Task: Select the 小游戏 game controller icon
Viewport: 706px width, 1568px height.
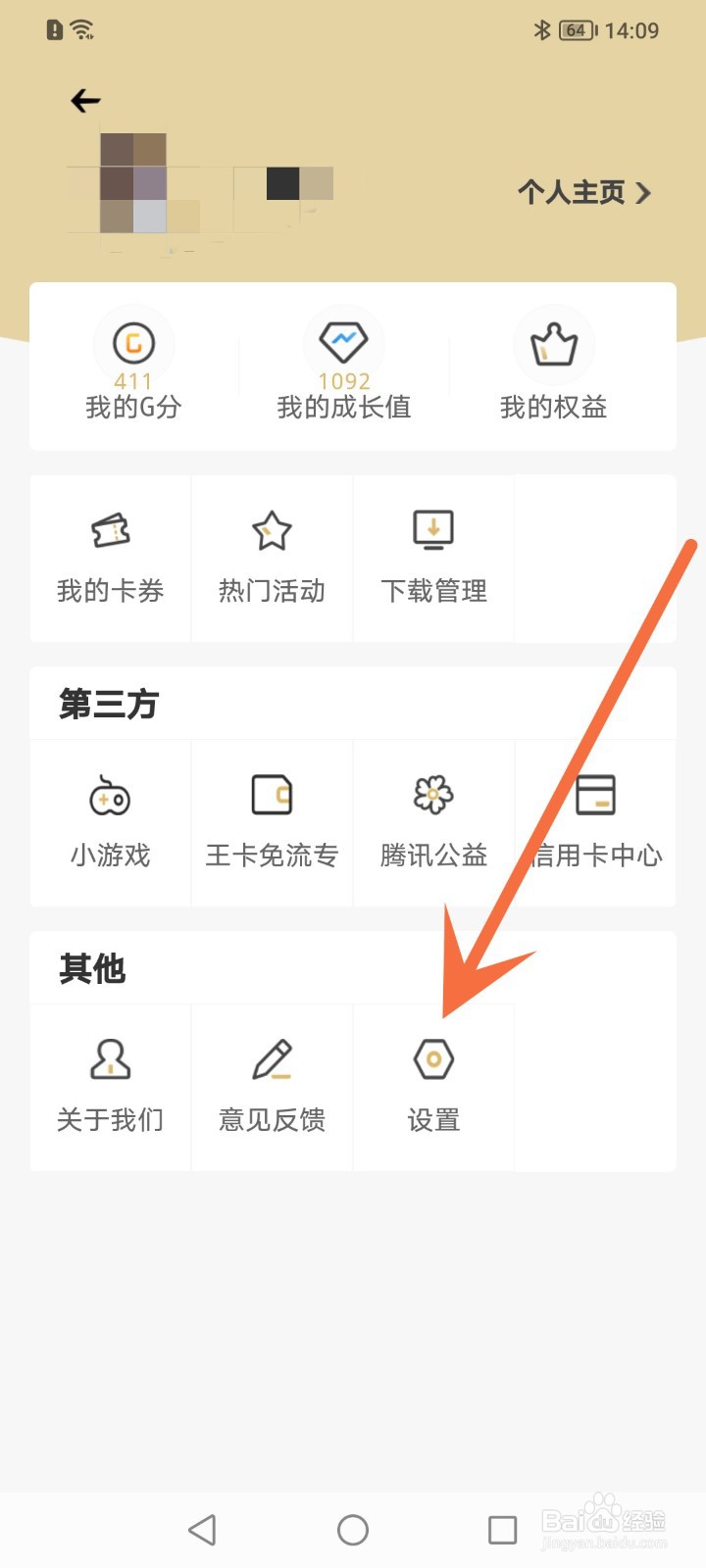Action: [109, 796]
